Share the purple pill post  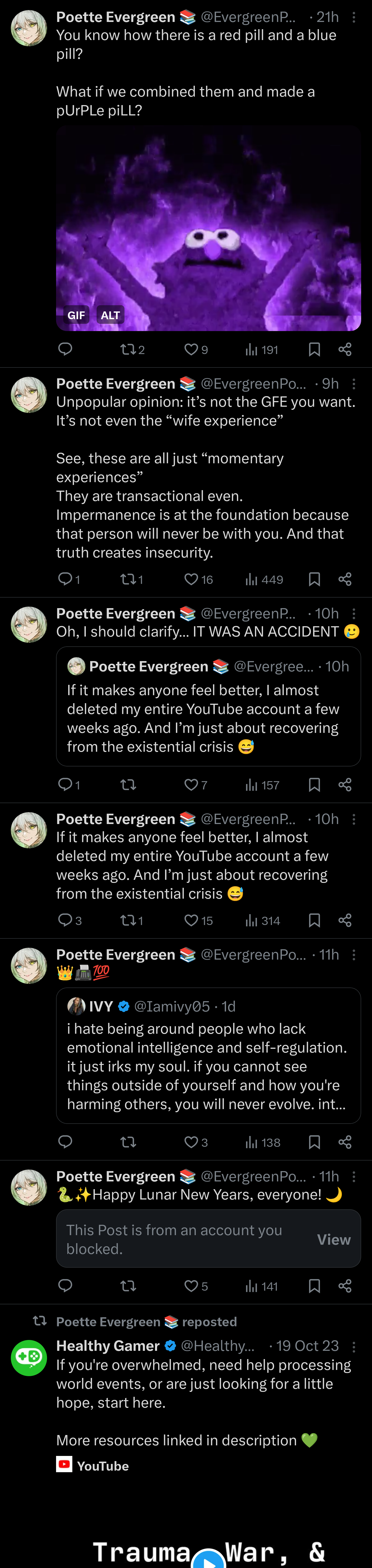tap(345, 349)
